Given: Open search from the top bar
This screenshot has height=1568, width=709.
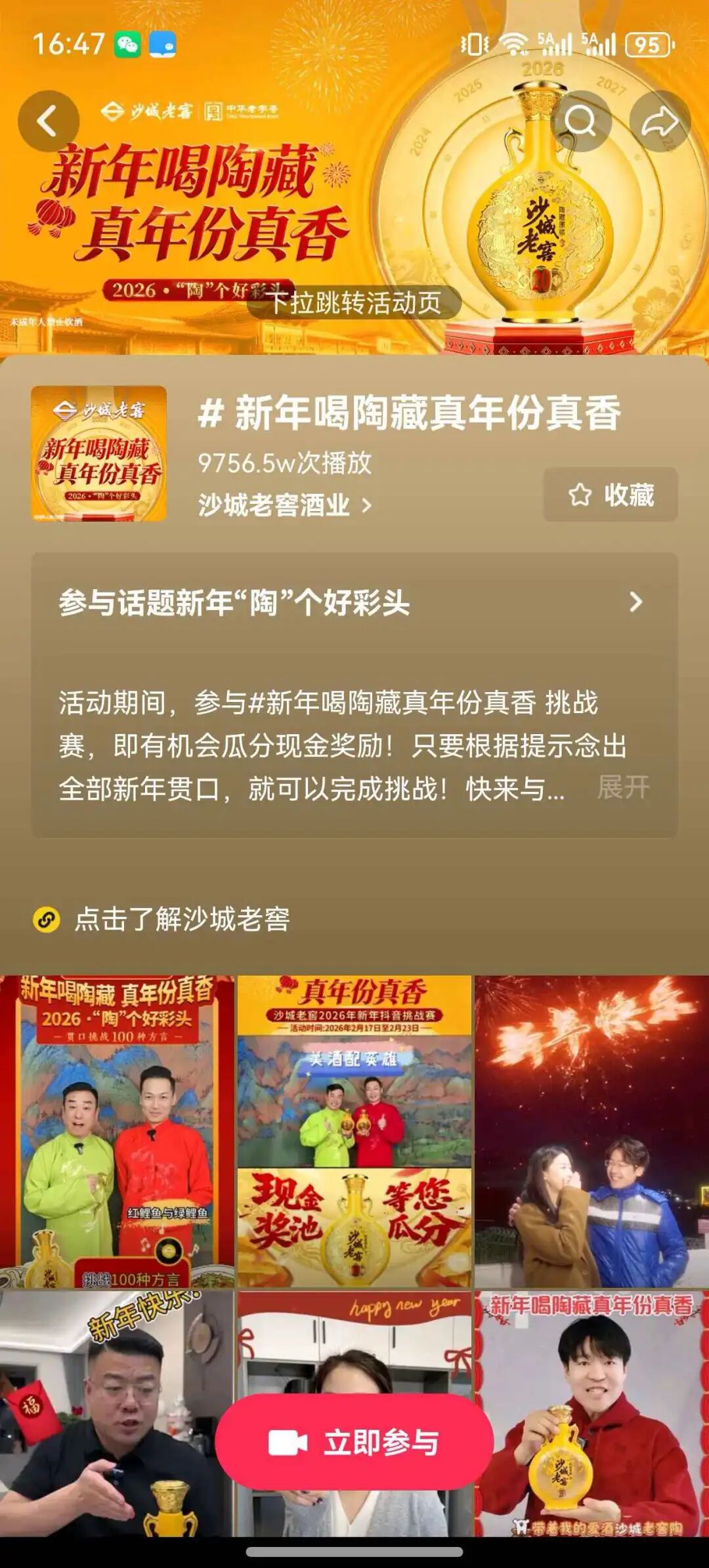Looking at the screenshot, I should click(580, 121).
